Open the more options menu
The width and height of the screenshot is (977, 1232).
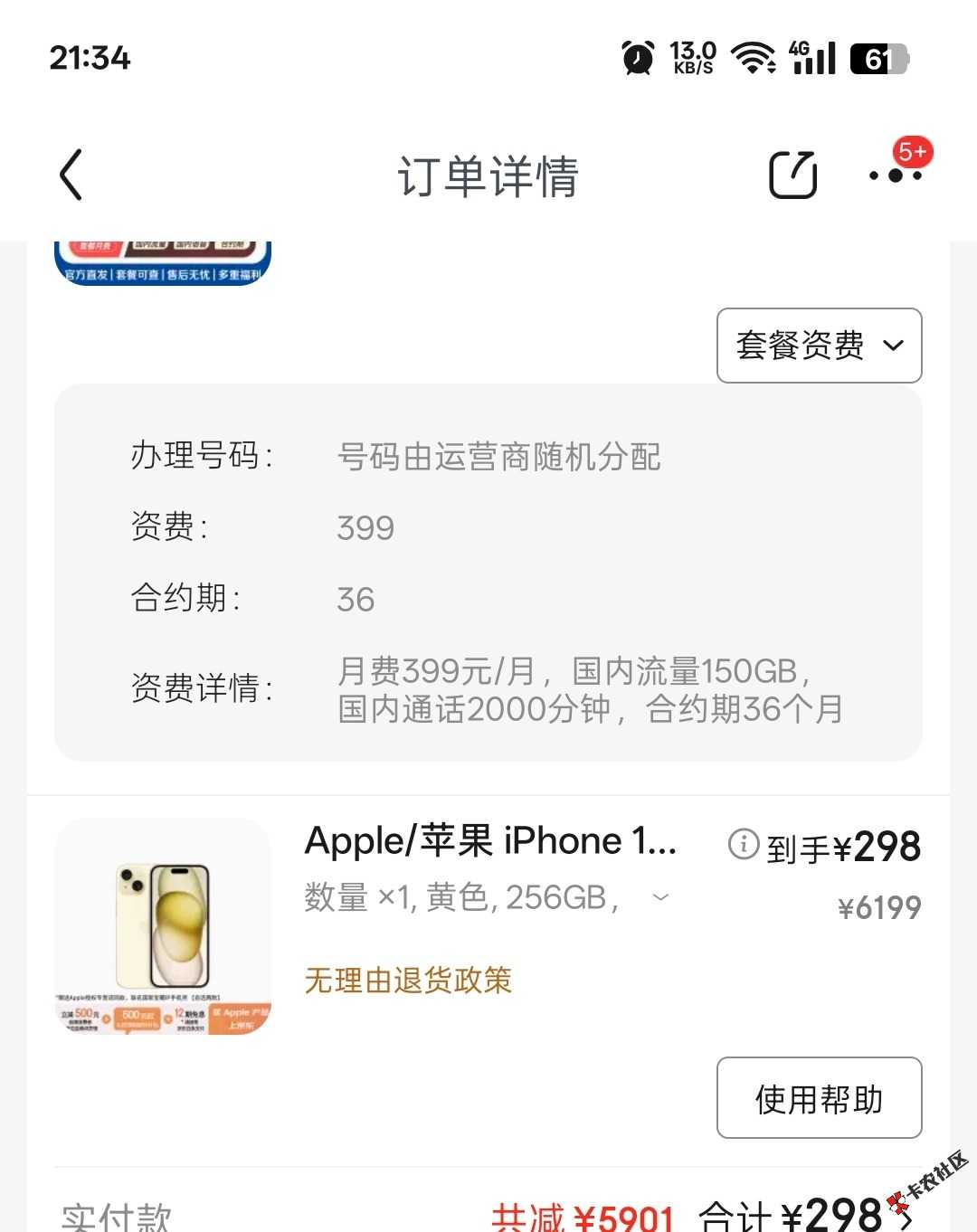click(895, 175)
